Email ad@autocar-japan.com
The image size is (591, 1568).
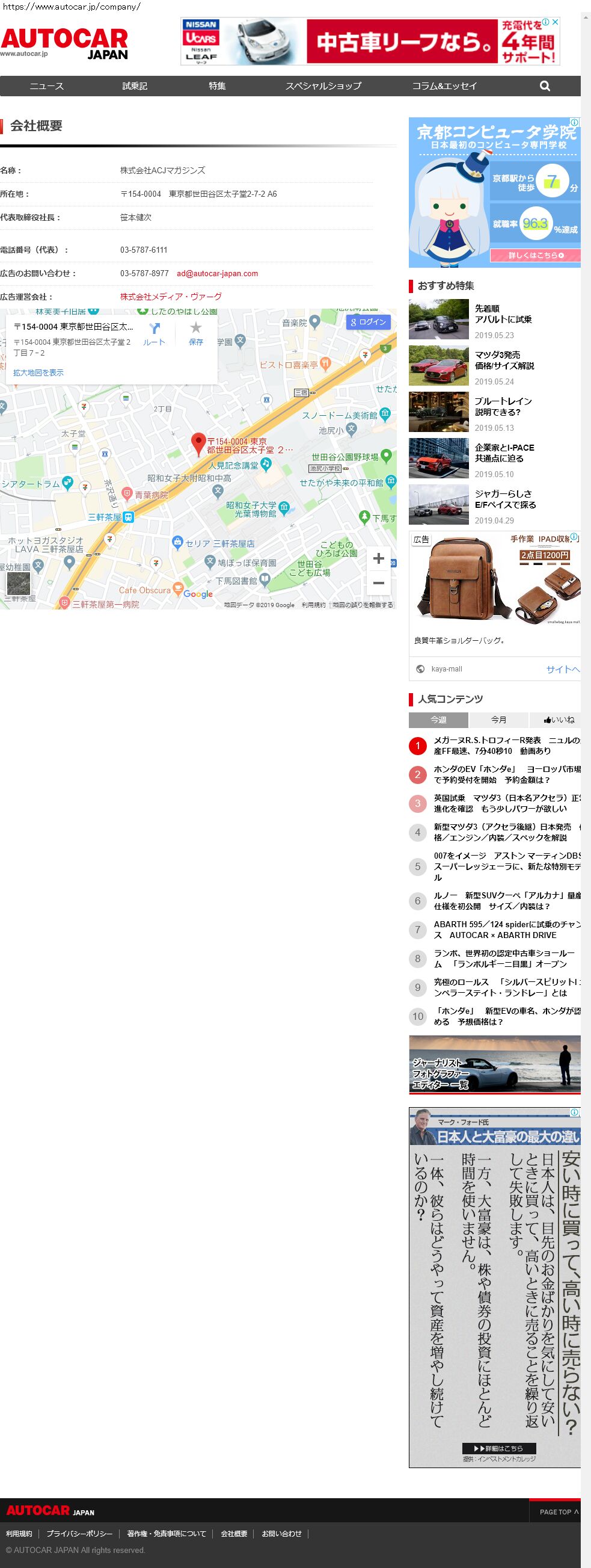click(x=217, y=273)
